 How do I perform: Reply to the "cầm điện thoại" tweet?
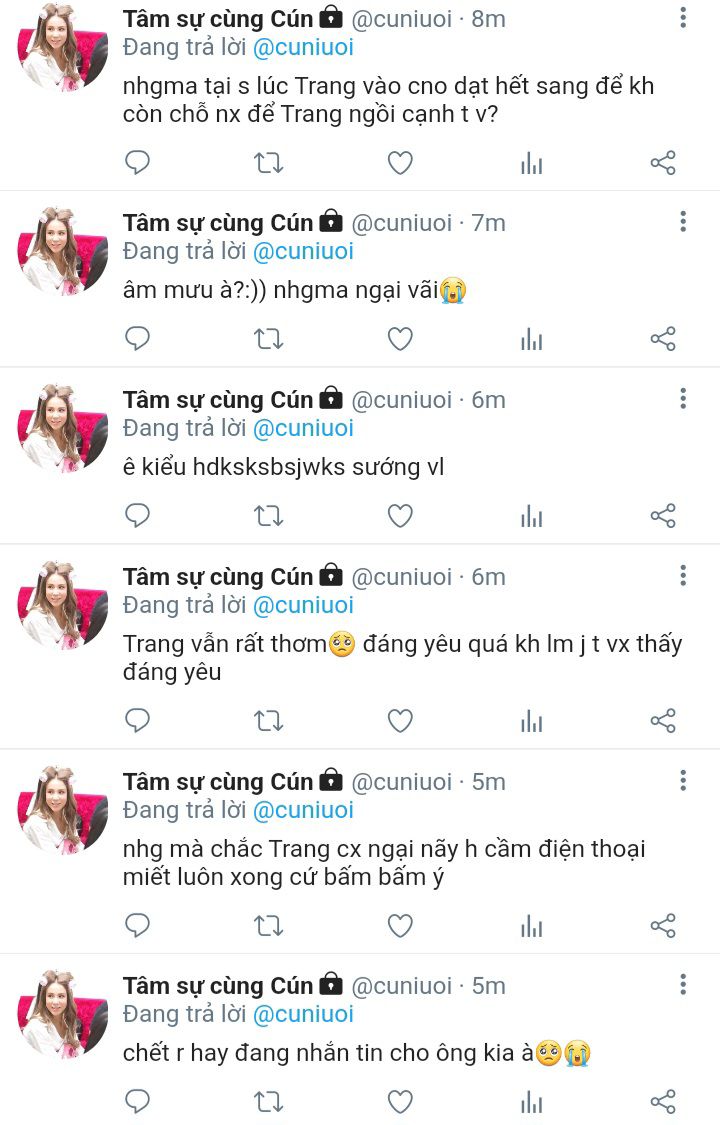tap(137, 926)
